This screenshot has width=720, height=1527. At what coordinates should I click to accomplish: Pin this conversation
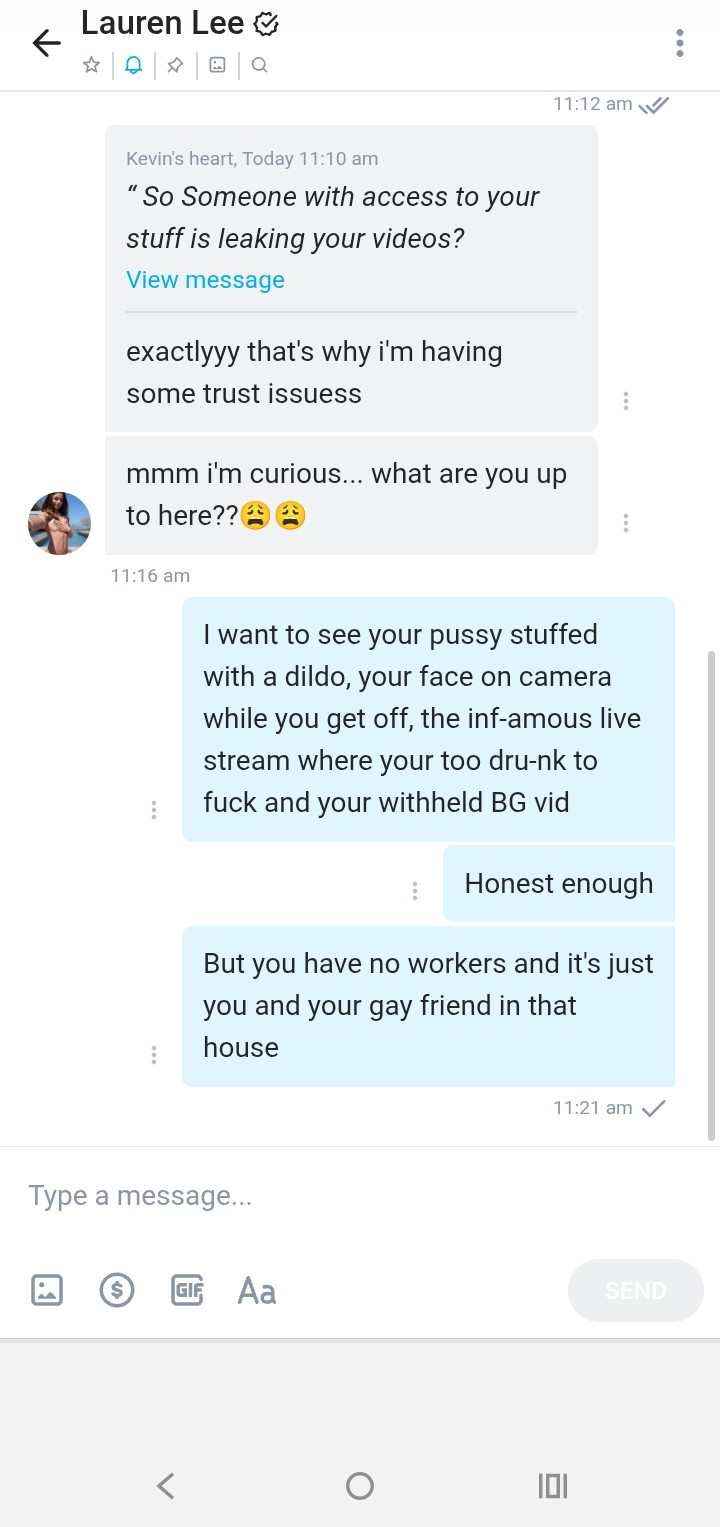pos(175,66)
